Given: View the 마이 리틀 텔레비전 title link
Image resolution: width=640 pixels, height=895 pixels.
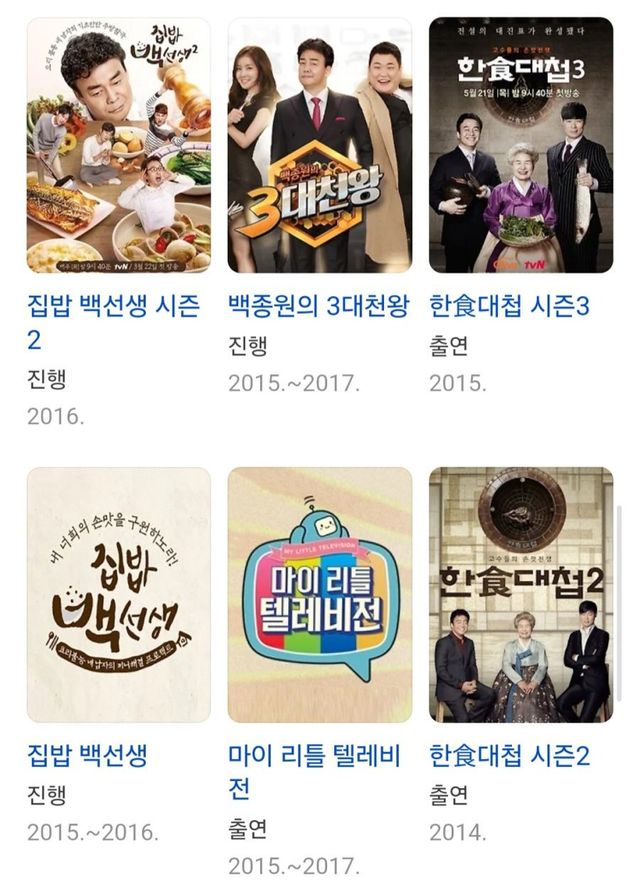Looking at the screenshot, I should click(313, 772).
